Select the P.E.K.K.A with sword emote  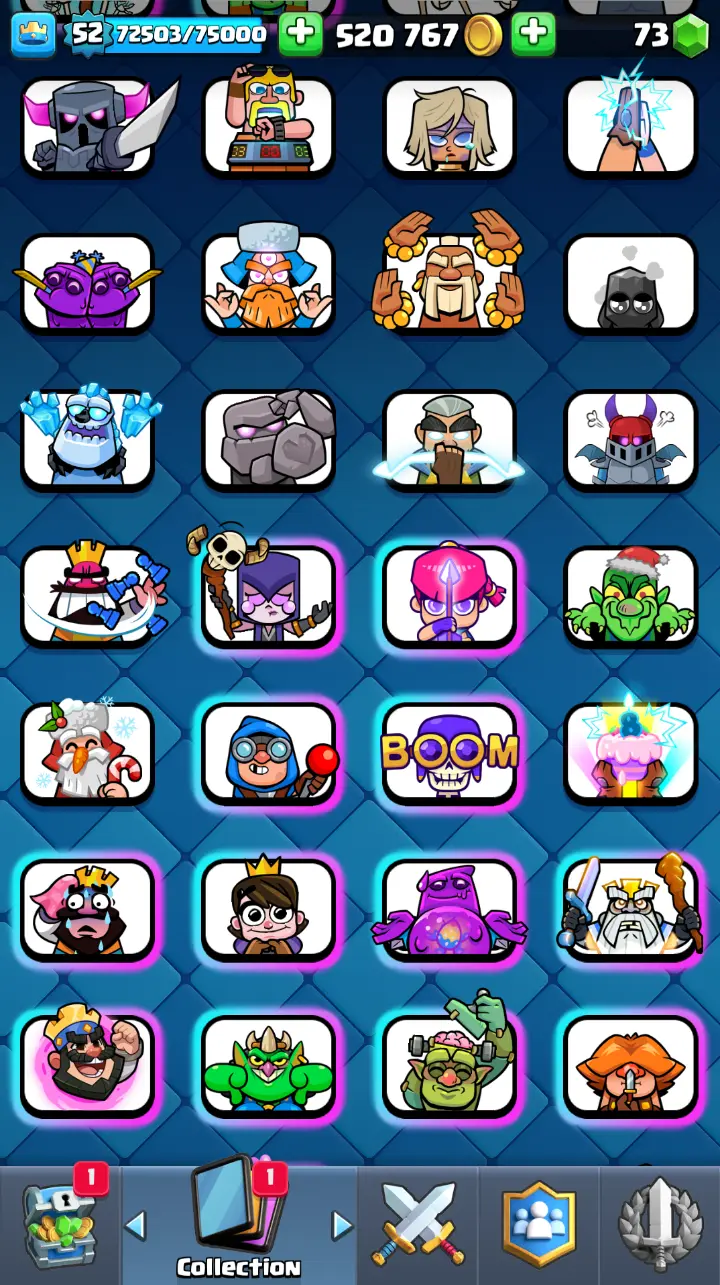(x=88, y=126)
